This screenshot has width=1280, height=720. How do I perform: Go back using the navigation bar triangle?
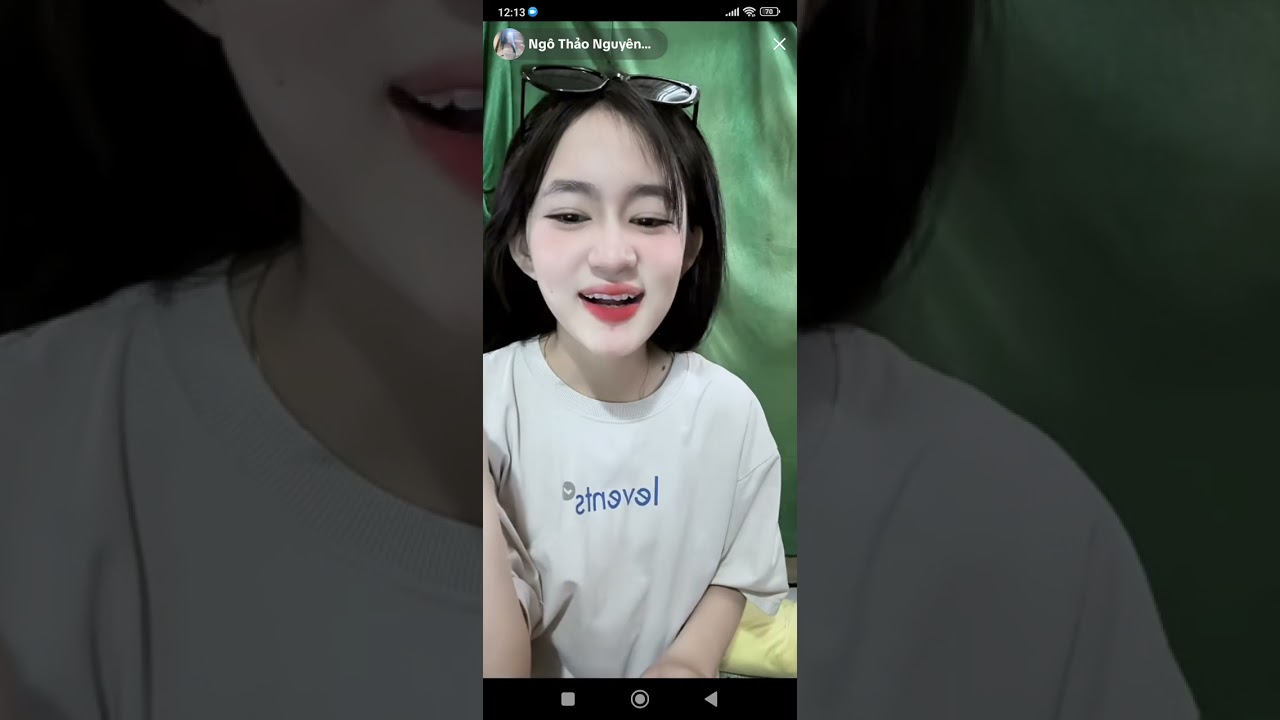(711, 699)
